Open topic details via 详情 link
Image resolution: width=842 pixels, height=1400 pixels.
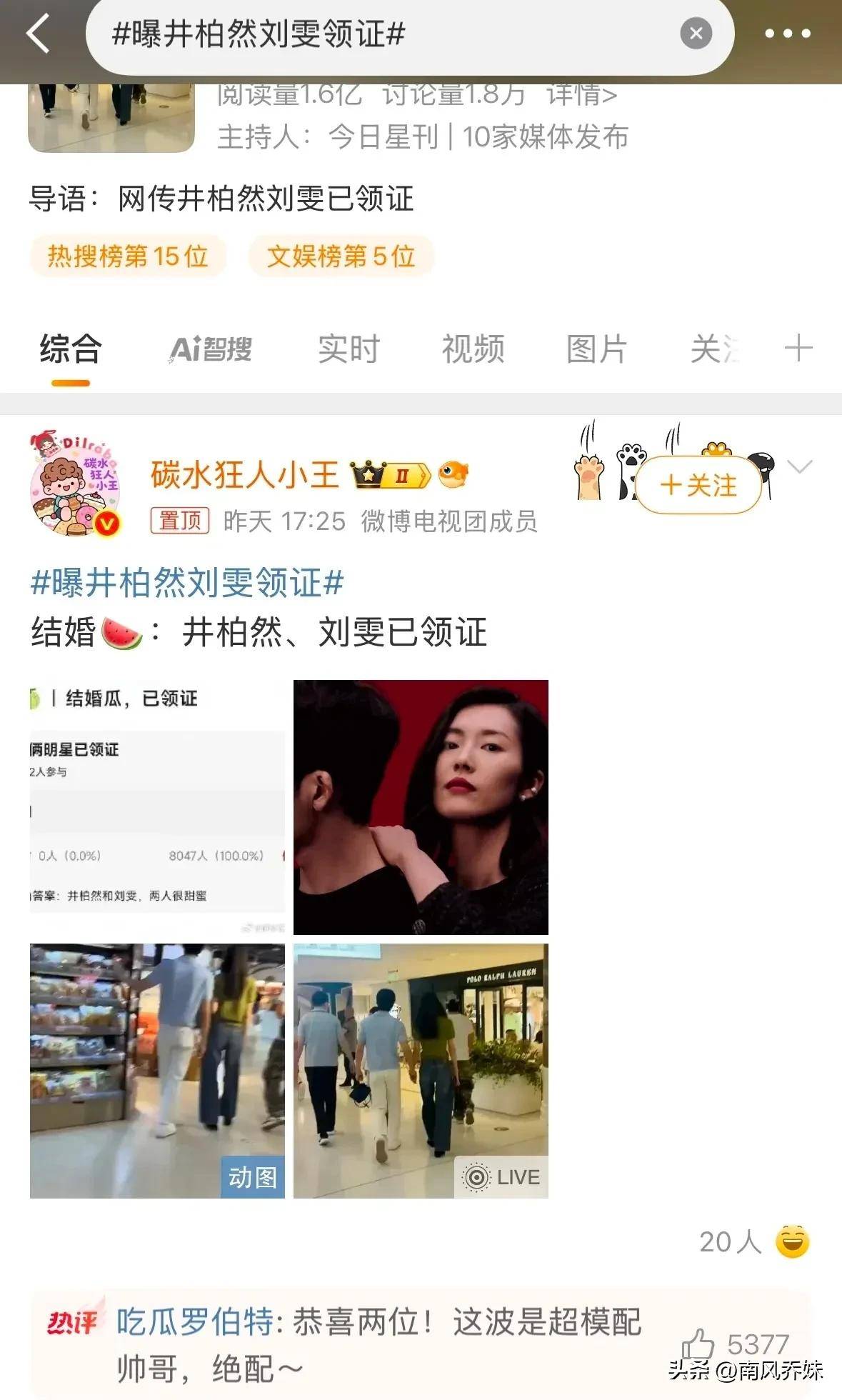(581, 95)
